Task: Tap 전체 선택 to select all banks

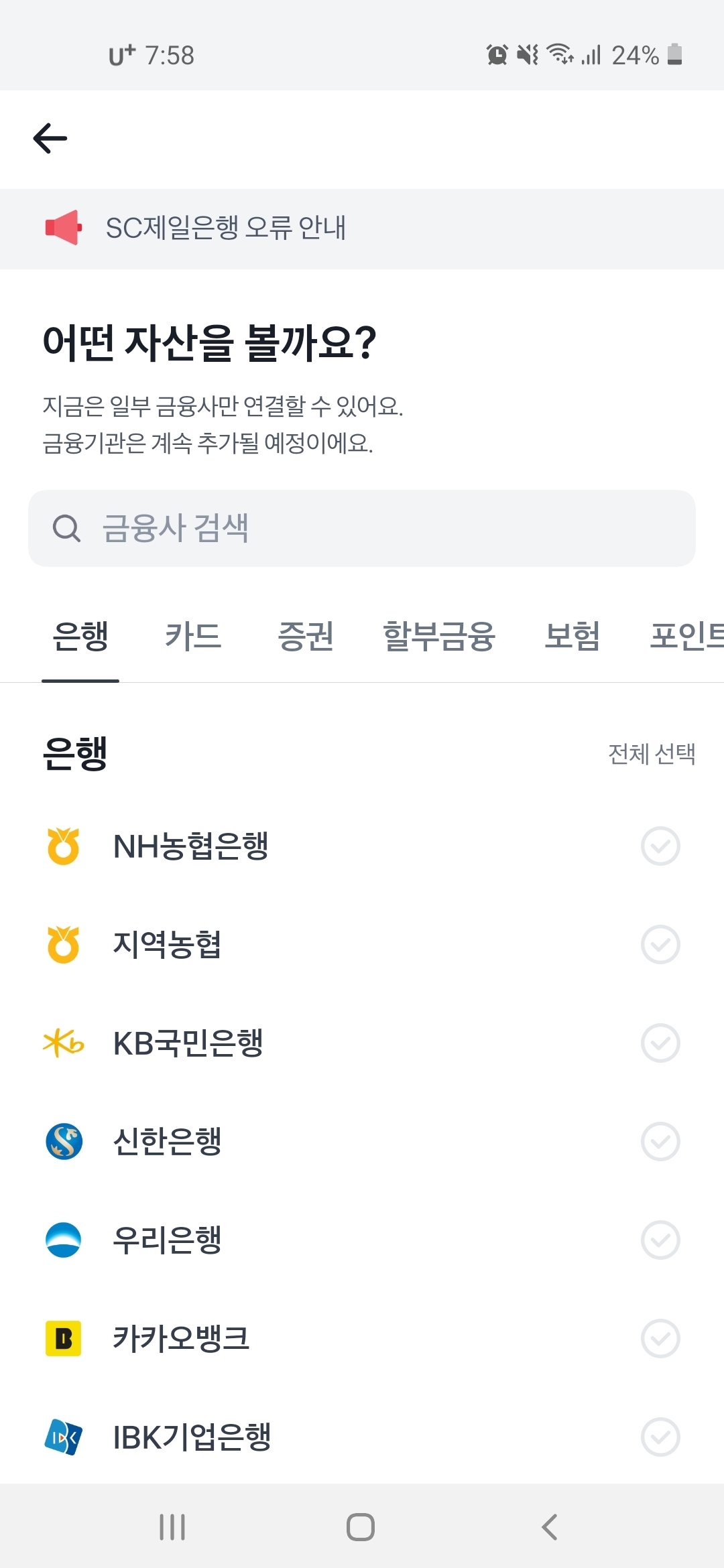Action: tap(651, 754)
